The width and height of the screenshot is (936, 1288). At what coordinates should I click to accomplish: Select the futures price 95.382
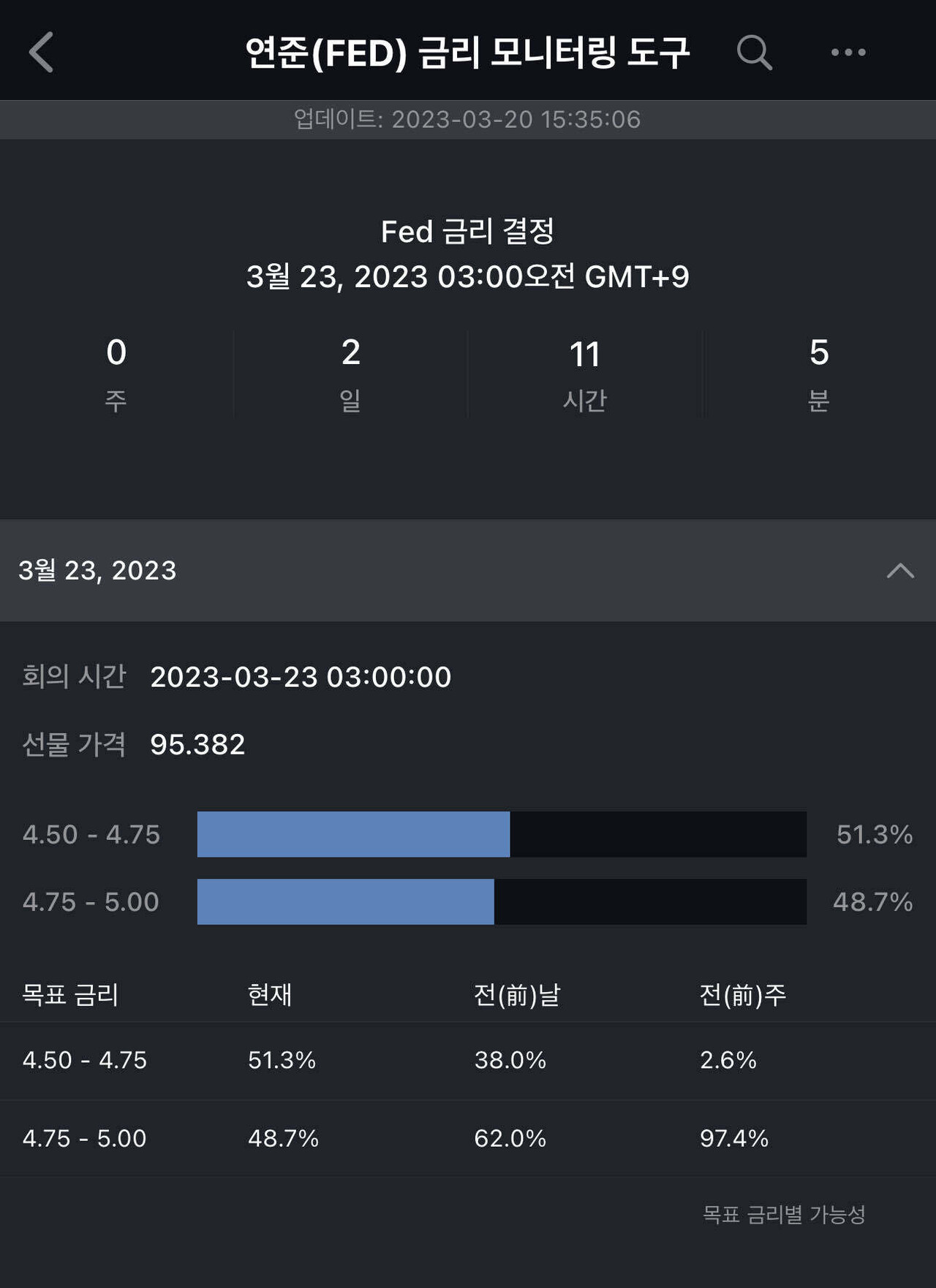(x=197, y=745)
